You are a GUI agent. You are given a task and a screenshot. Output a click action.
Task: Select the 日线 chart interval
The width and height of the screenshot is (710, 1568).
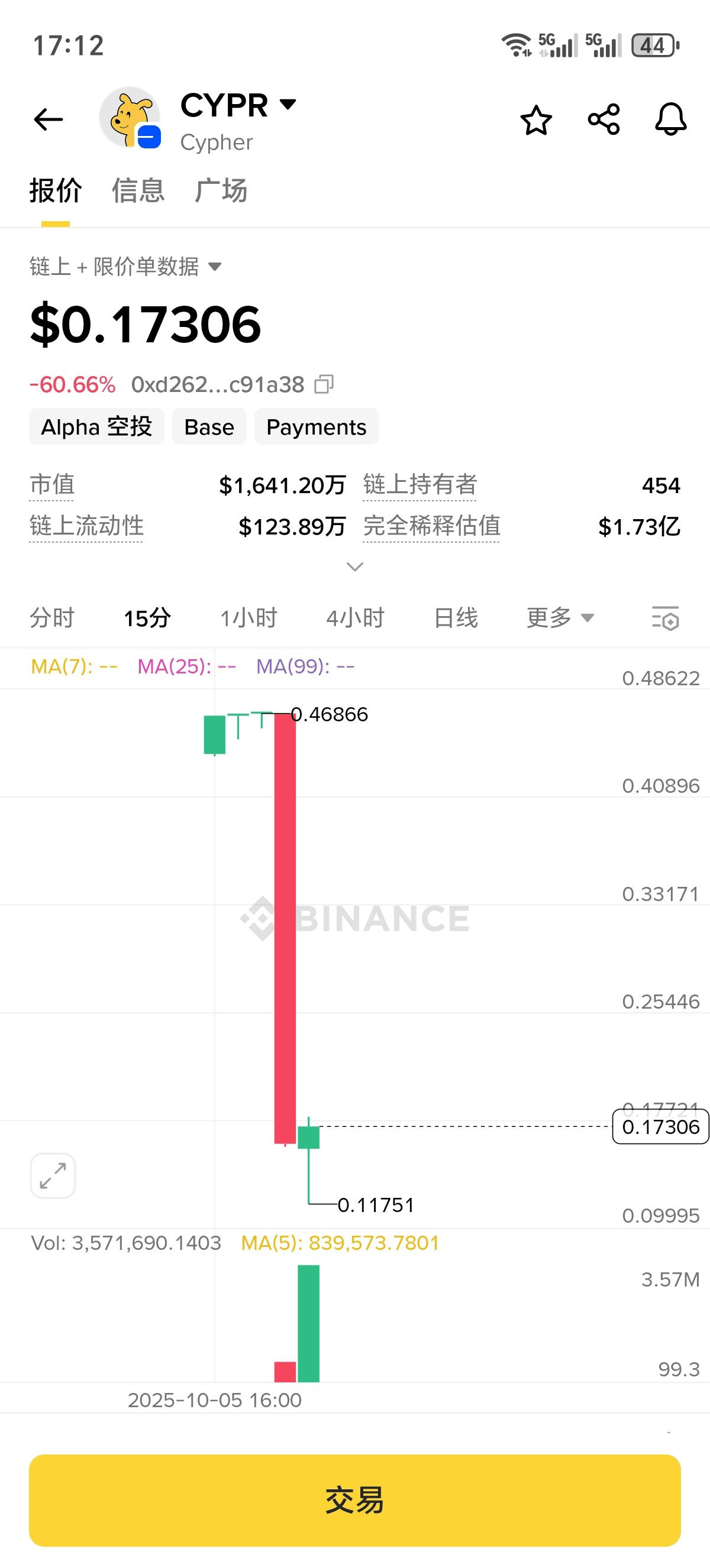pyautogui.click(x=456, y=618)
